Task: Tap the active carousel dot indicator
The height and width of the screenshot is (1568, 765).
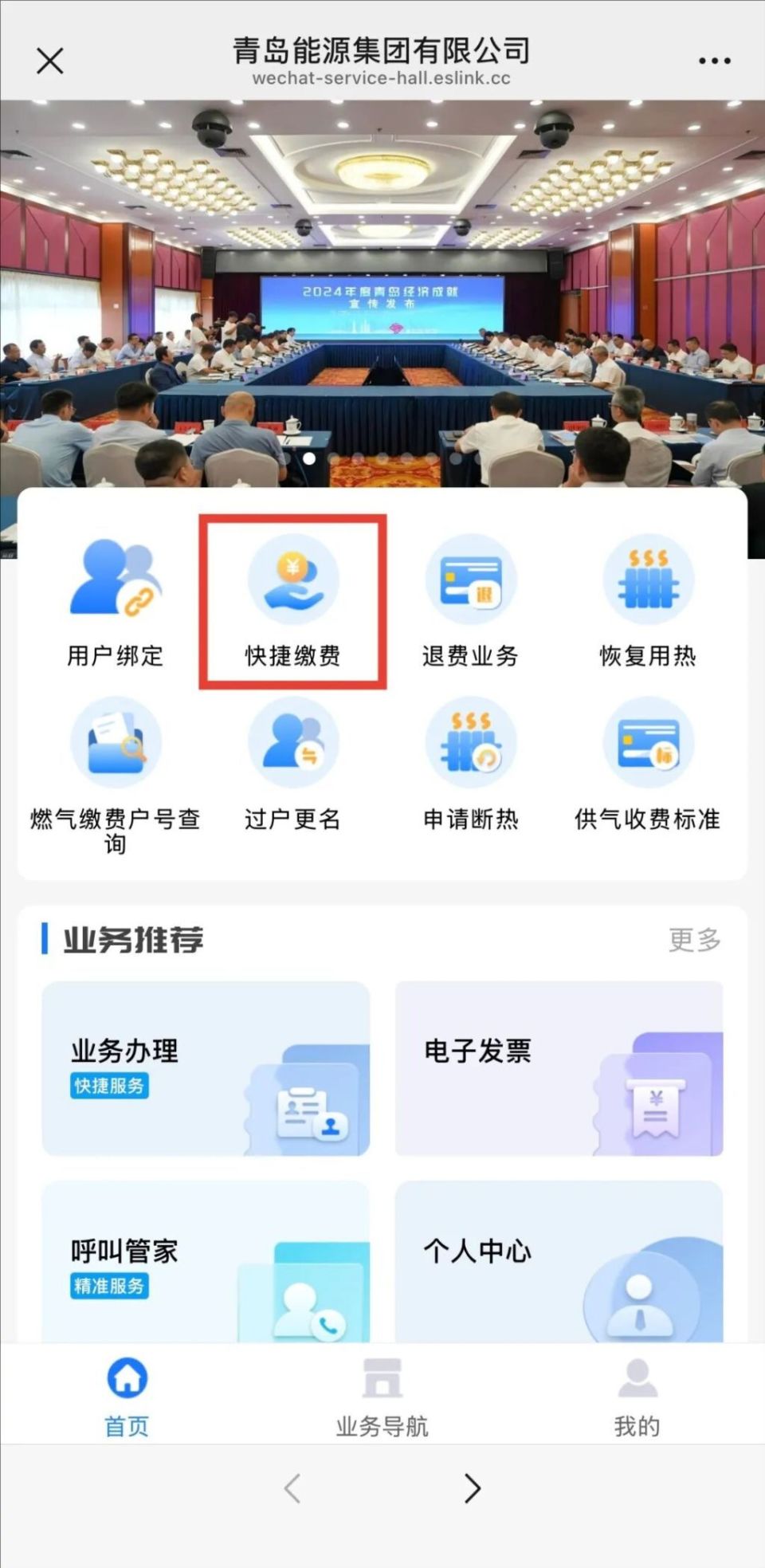Action: [x=310, y=457]
